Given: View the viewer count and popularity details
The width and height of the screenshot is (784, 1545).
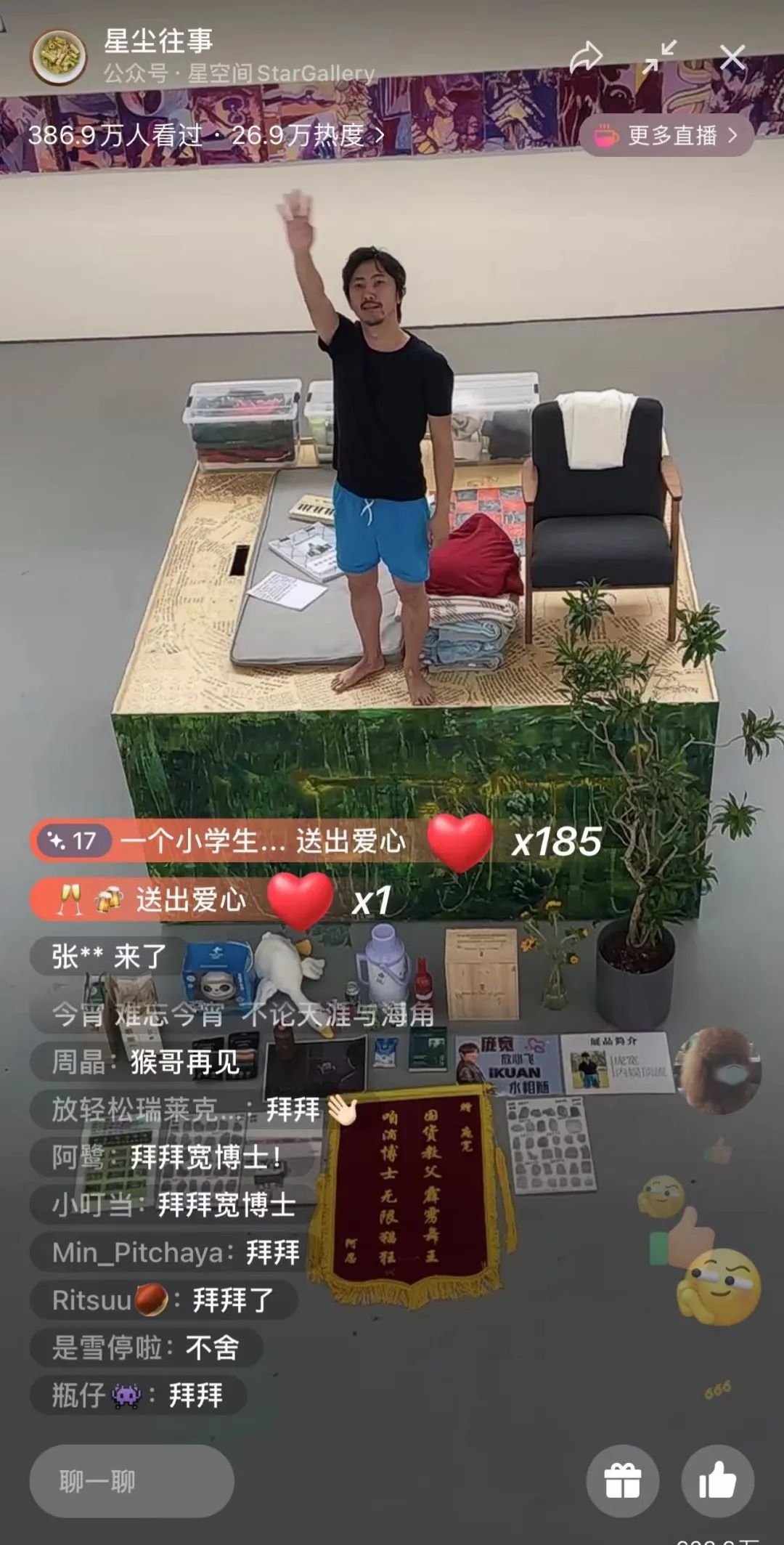Looking at the screenshot, I should 206,136.
